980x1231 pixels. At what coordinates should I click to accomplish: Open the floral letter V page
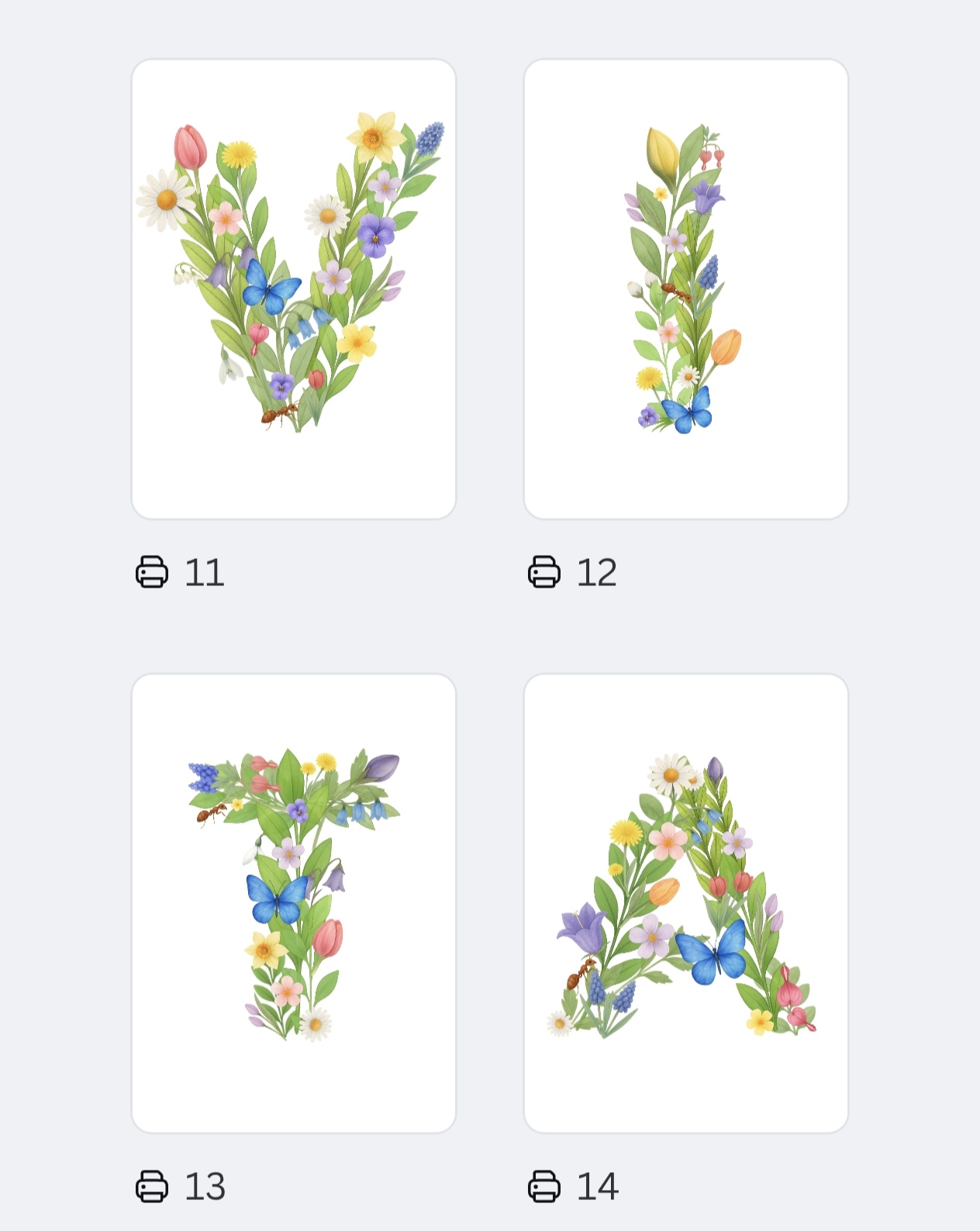[294, 288]
